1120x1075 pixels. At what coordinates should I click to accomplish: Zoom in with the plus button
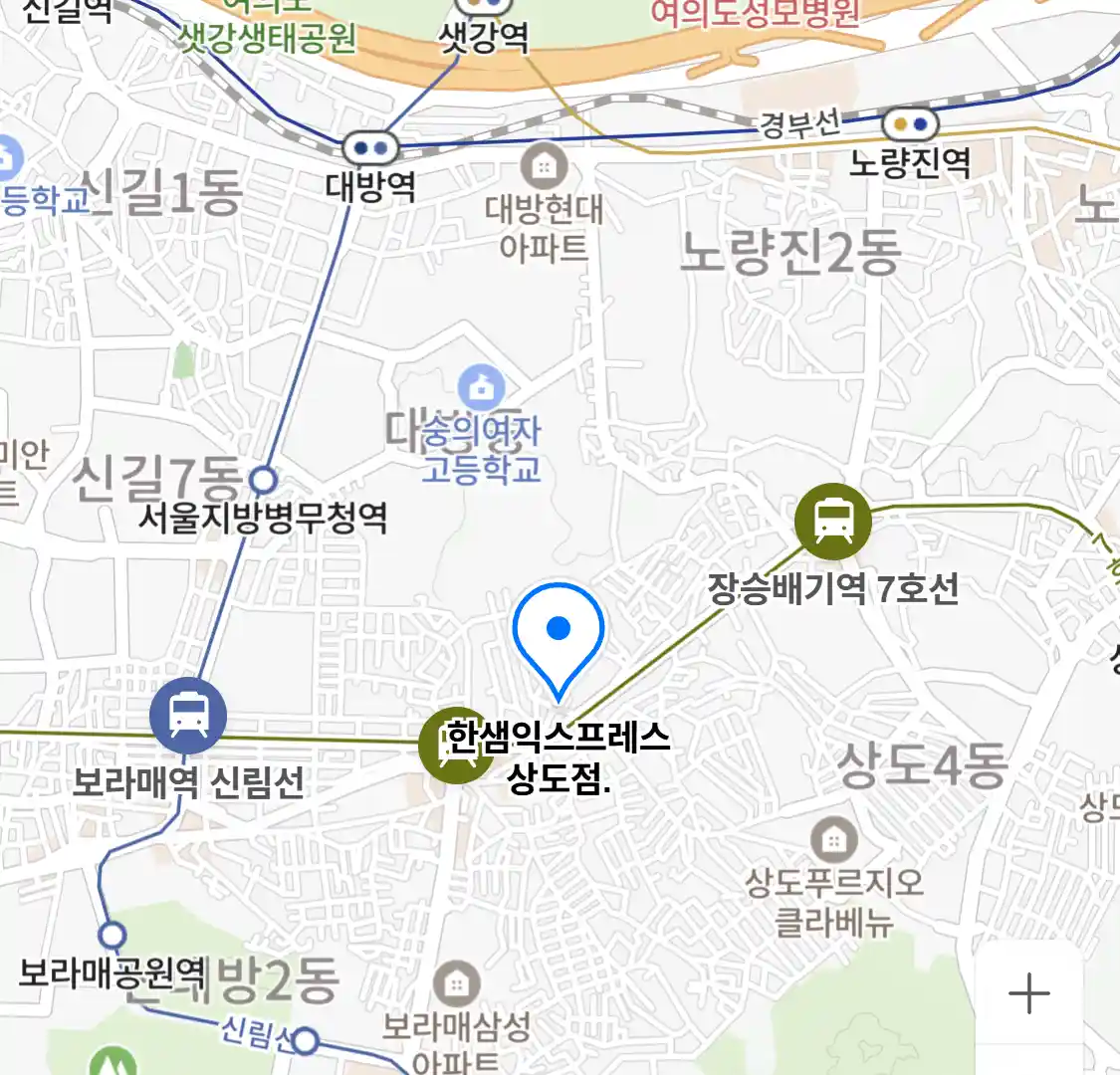[1028, 993]
